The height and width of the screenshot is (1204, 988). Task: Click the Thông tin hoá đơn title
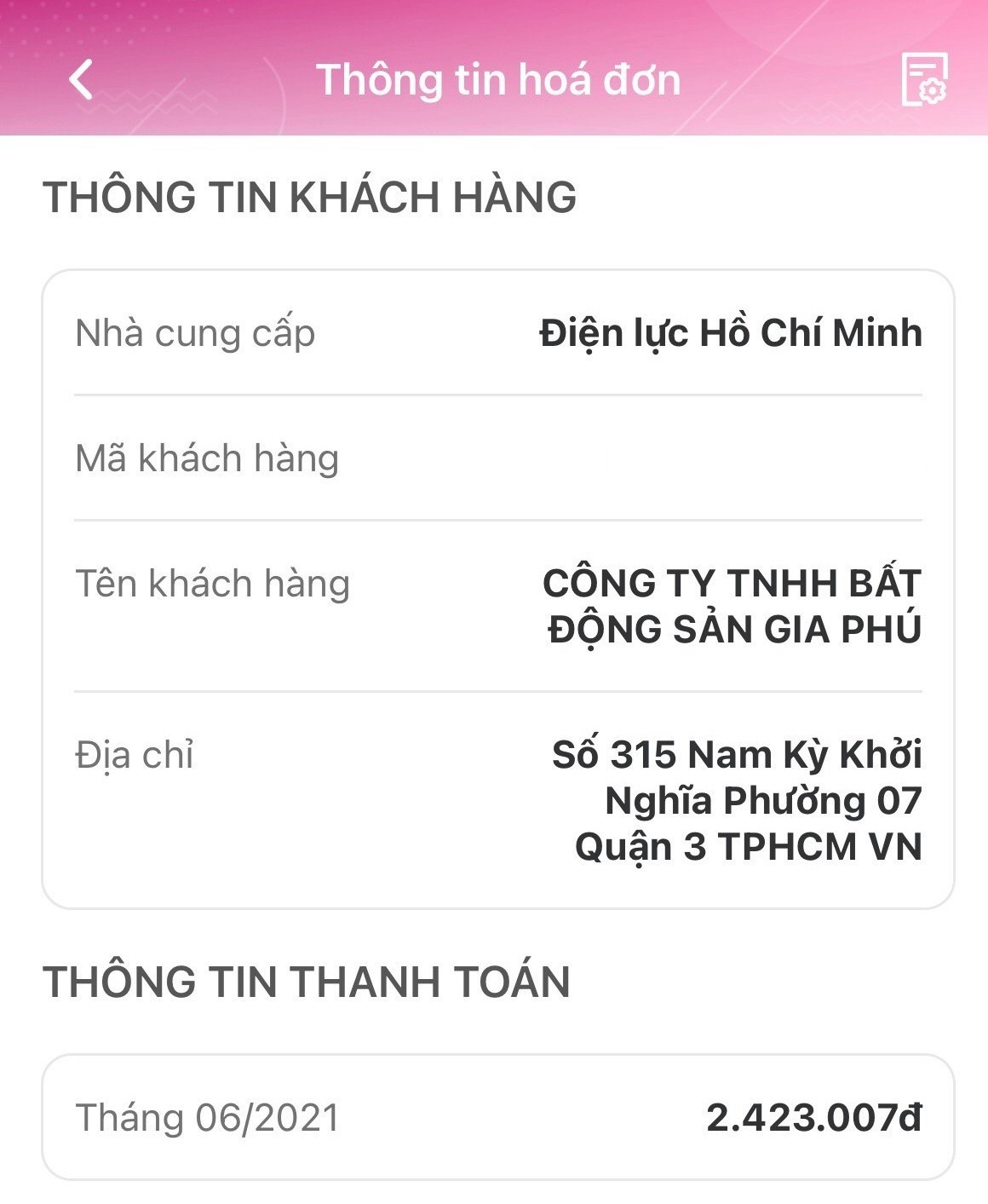point(498,80)
